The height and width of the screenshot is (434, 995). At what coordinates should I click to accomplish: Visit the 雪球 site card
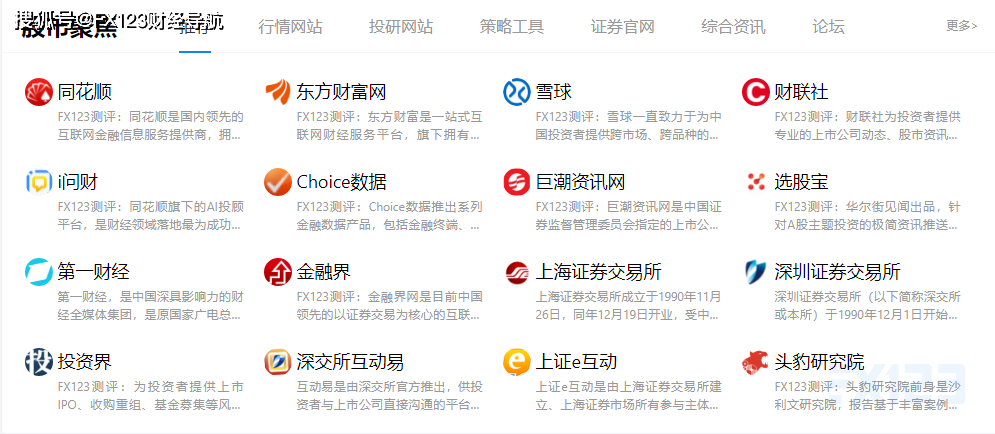click(x=554, y=93)
